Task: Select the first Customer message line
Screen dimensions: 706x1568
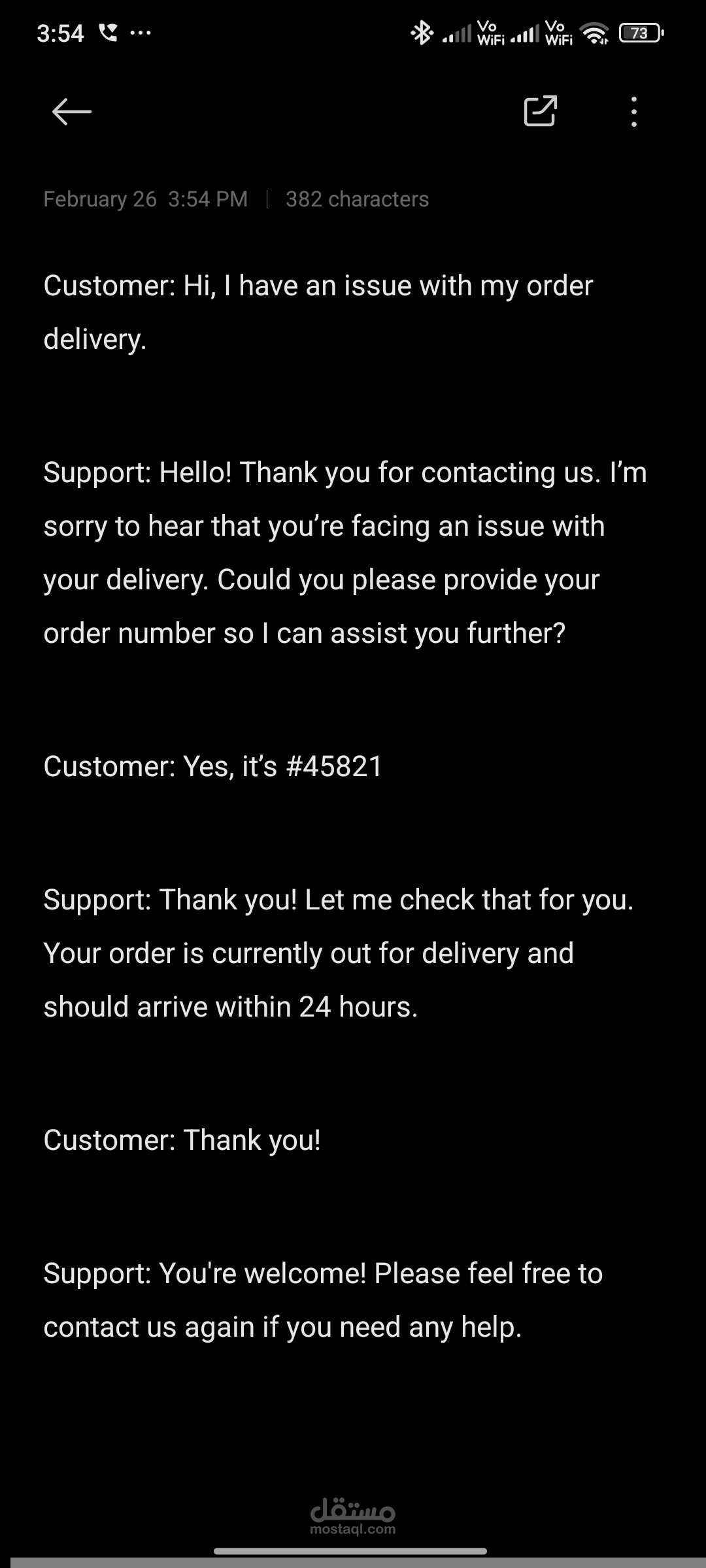Action: tap(318, 284)
